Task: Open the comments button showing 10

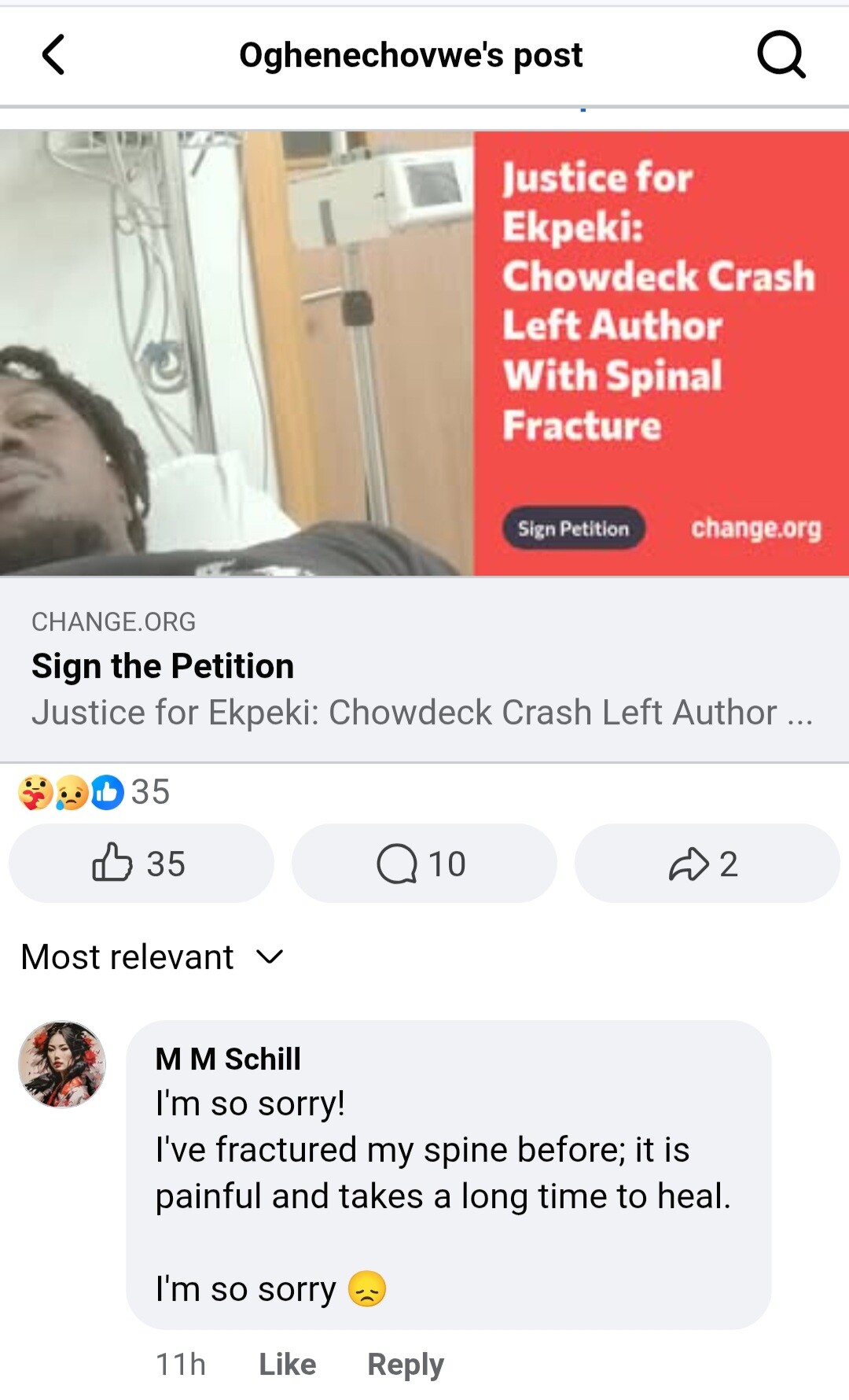Action: point(424,864)
